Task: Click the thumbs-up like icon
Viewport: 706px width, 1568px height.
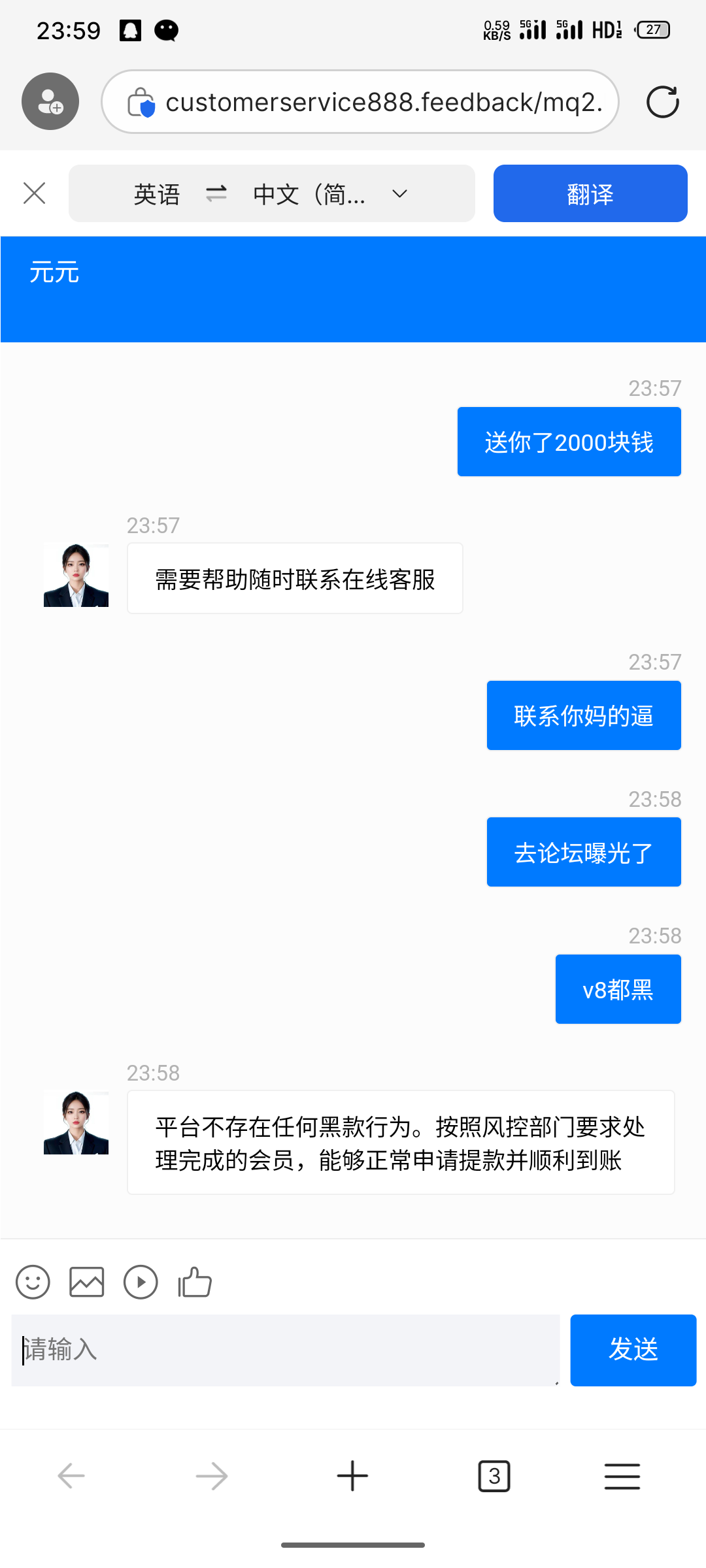Action: 193,1282
